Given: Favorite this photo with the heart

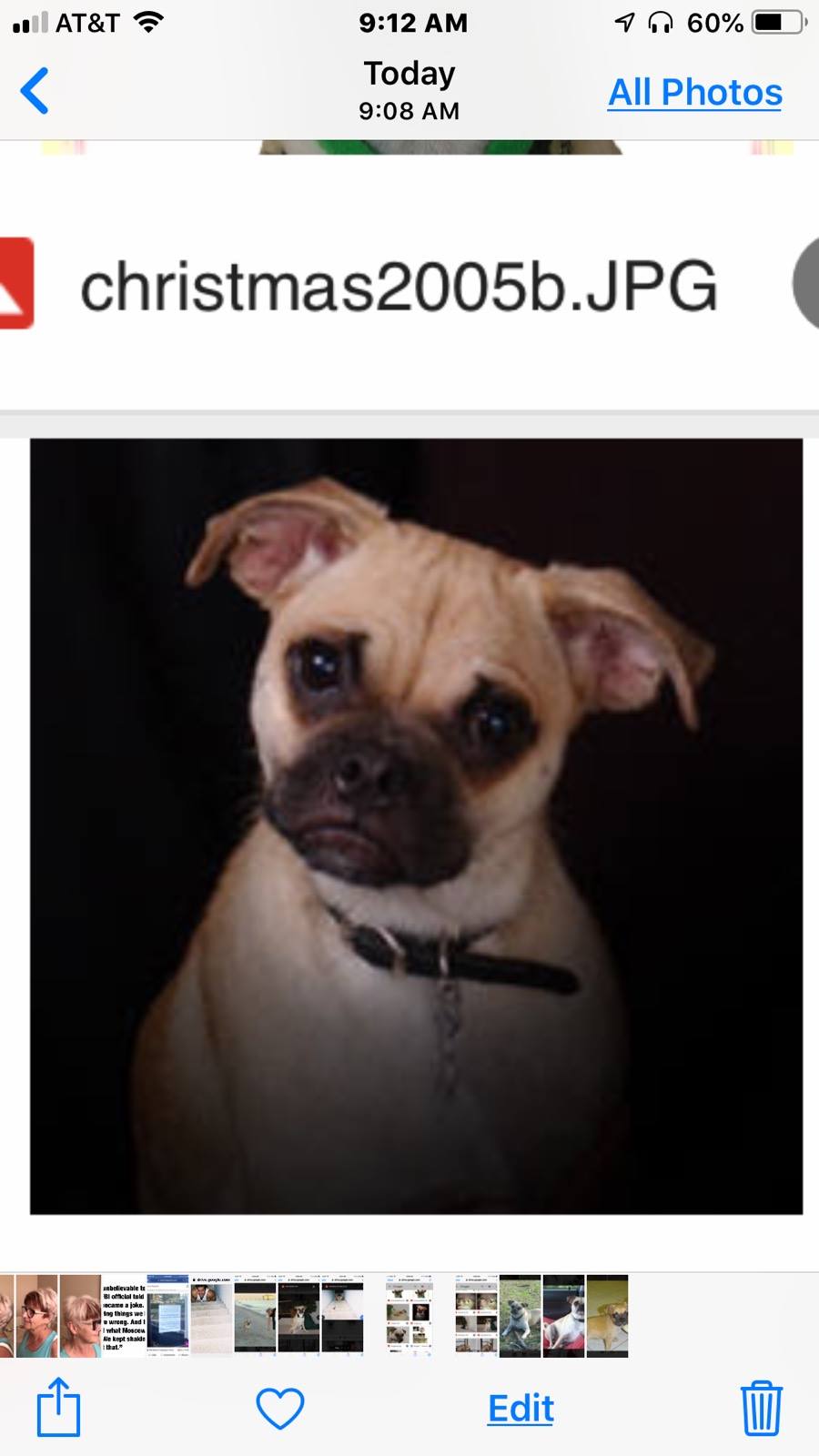Looking at the screenshot, I should [280, 1408].
